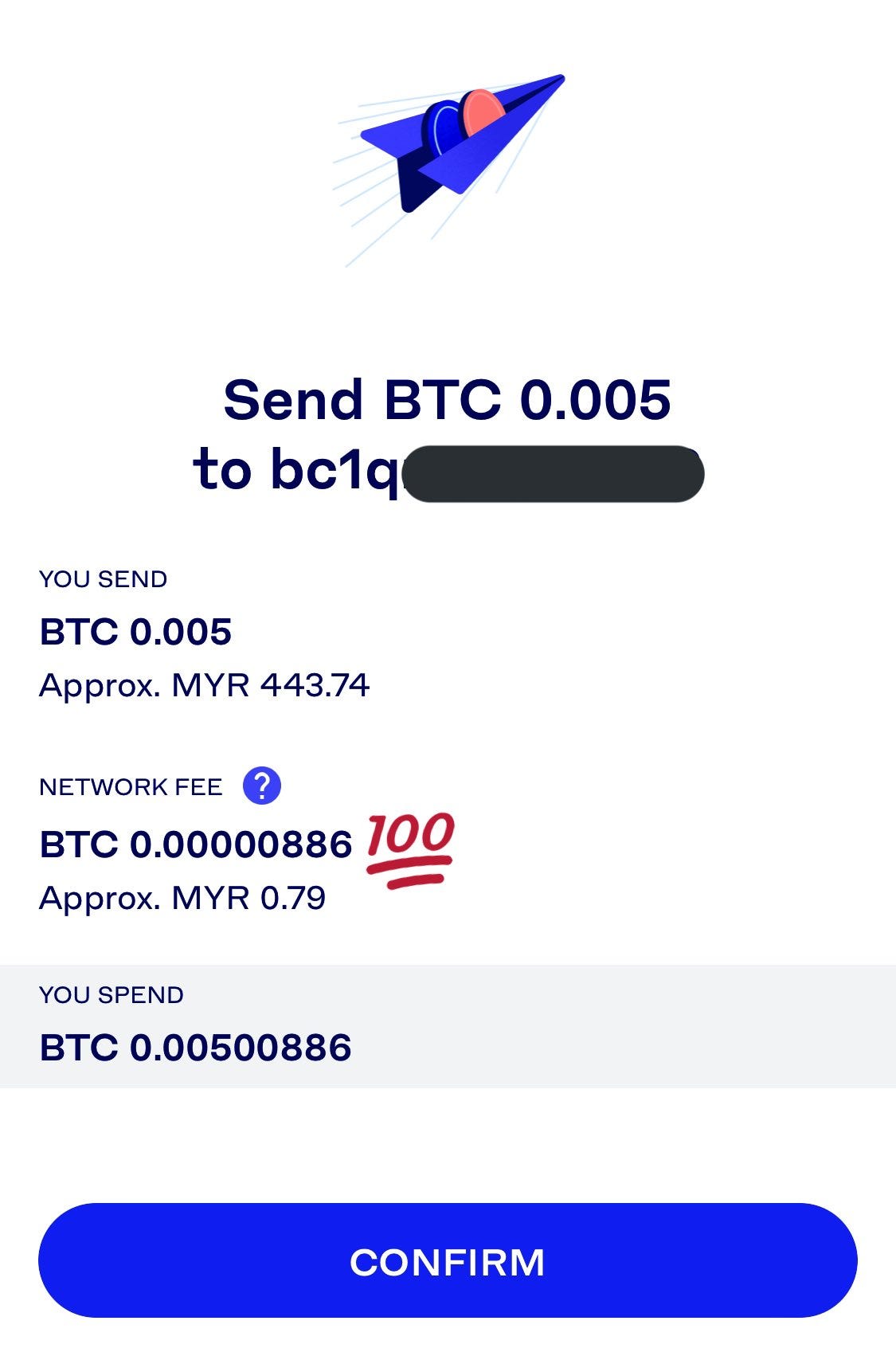The image size is (896, 1352).
Task: Tap the question mark icon beside NETWORK FEE
Action: coord(263,787)
